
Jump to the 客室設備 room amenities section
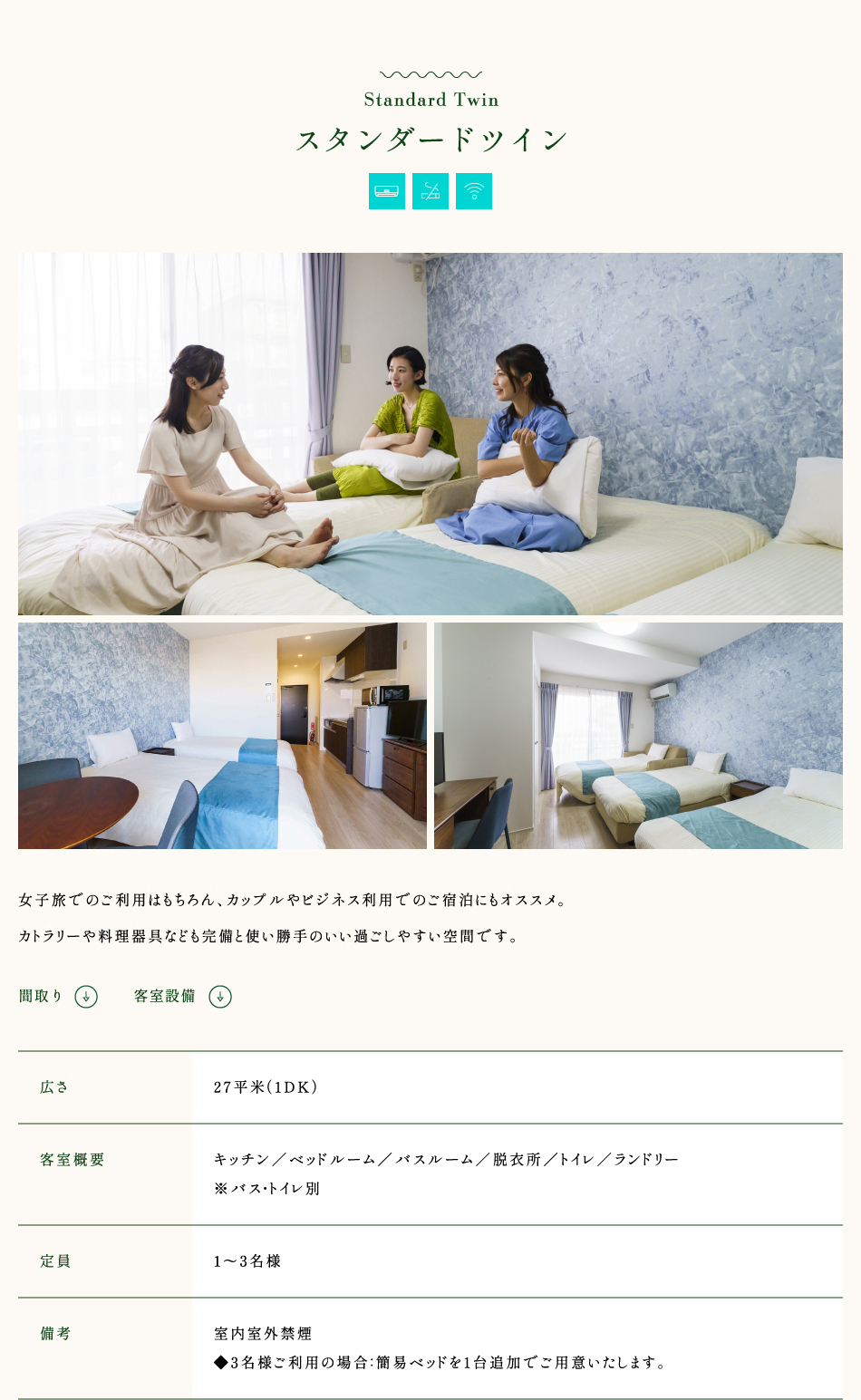point(182,997)
